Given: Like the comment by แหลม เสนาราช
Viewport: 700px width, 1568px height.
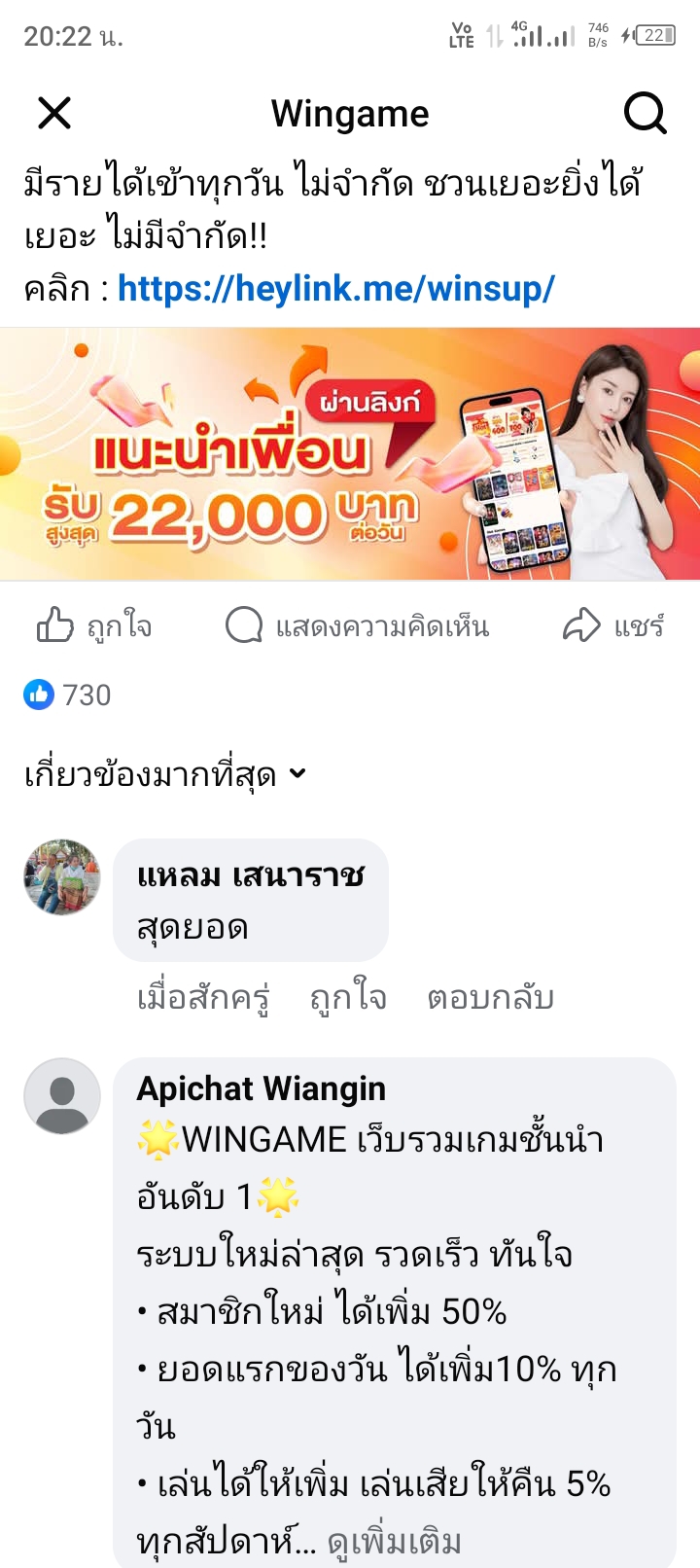Looking at the screenshot, I should [x=348, y=998].
